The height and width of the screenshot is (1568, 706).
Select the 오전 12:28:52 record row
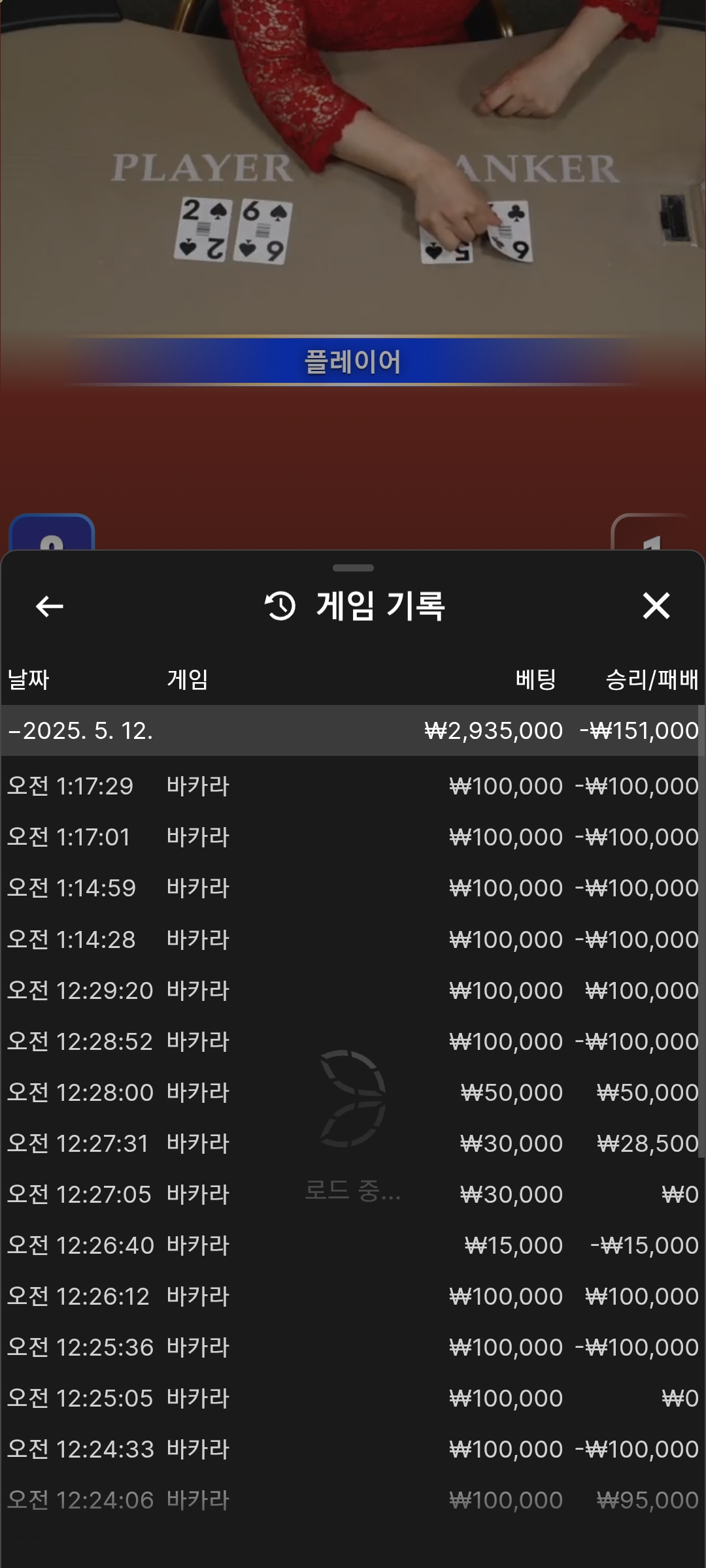(353, 1041)
